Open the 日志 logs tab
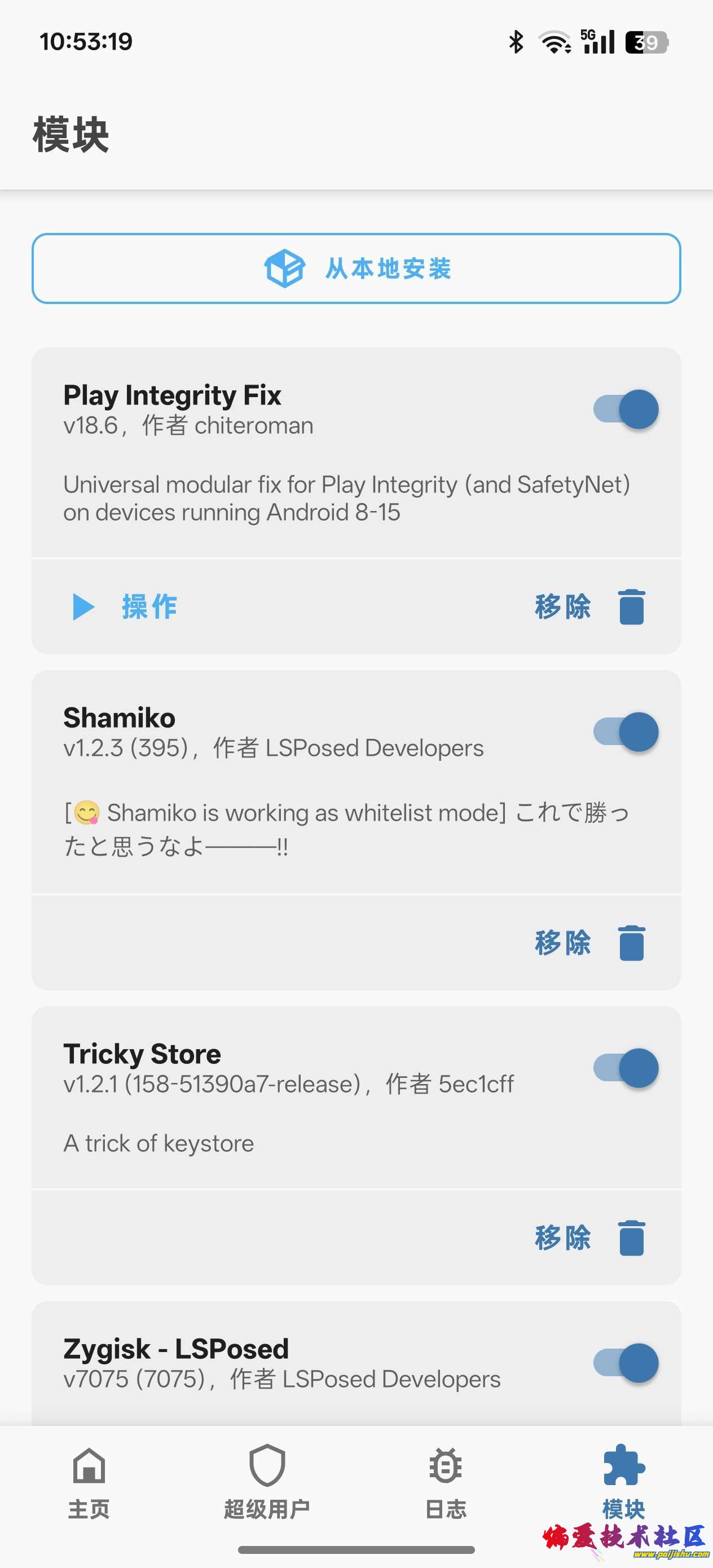The height and width of the screenshot is (1568, 713). (446, 1482)
